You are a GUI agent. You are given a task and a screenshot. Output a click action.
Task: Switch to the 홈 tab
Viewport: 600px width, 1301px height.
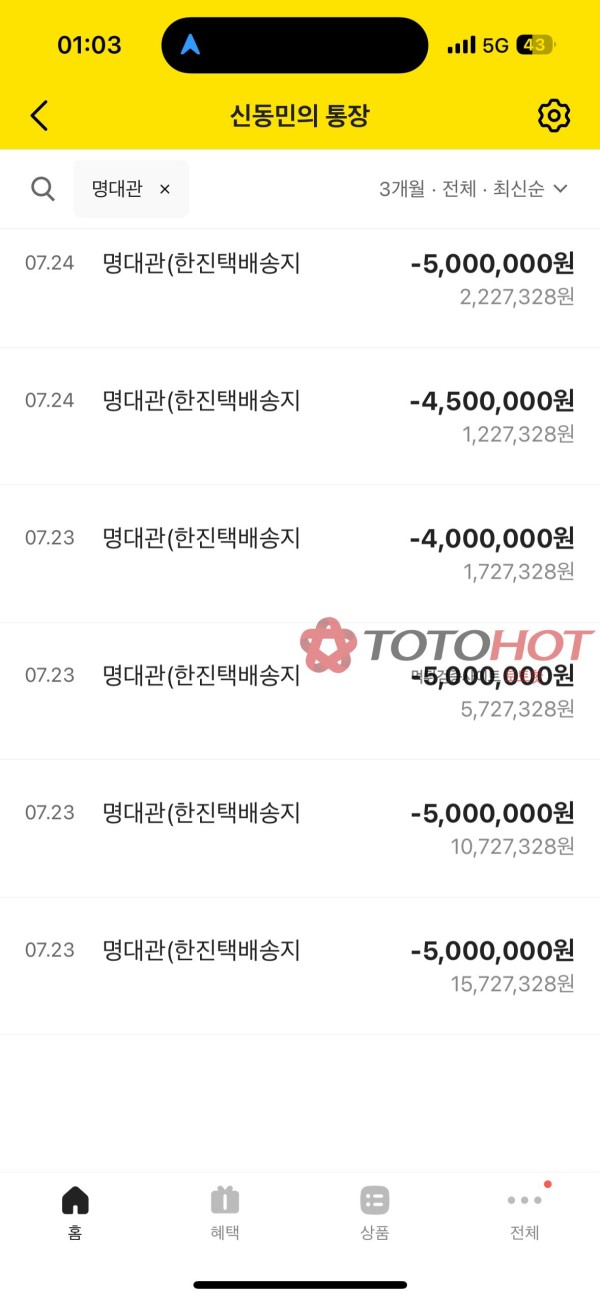tap(75, 1212)
